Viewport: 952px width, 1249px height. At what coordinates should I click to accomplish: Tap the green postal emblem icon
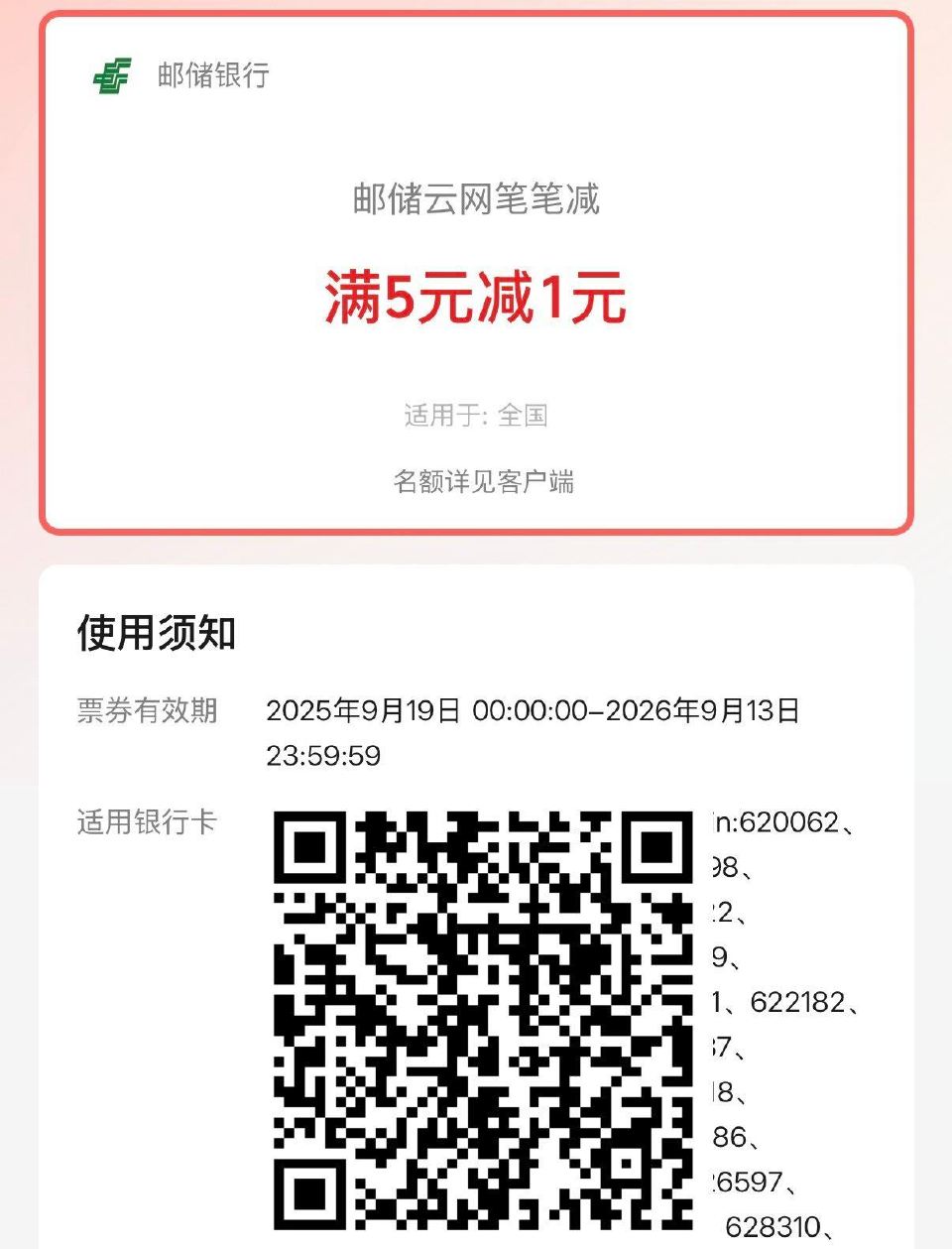coord(113,71)
